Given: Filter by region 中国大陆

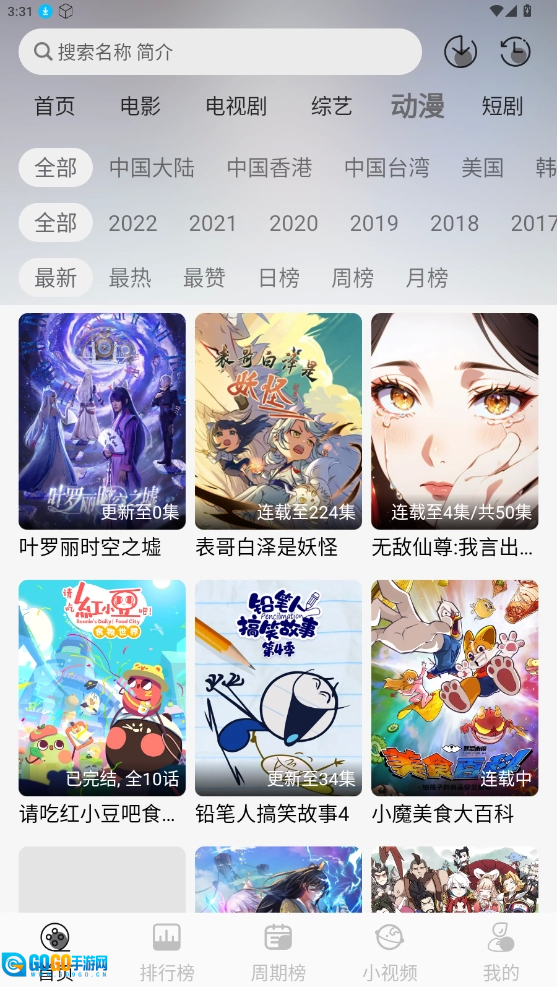Looking at the screenshot, I should tap(152, 168).
